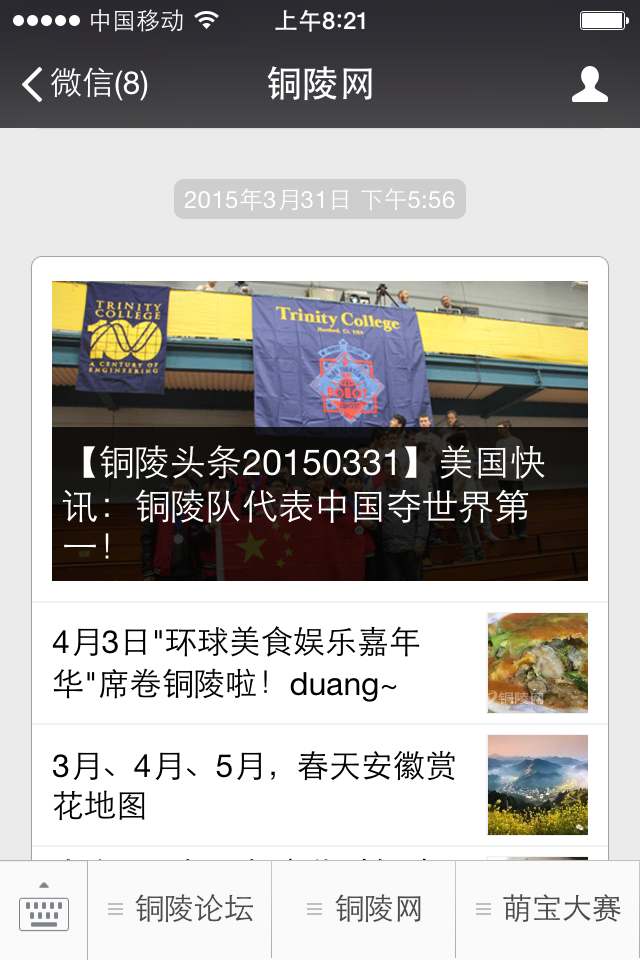Open the 春天安徽赏花地图 article
640x960 pixels.
pos(320,785)
